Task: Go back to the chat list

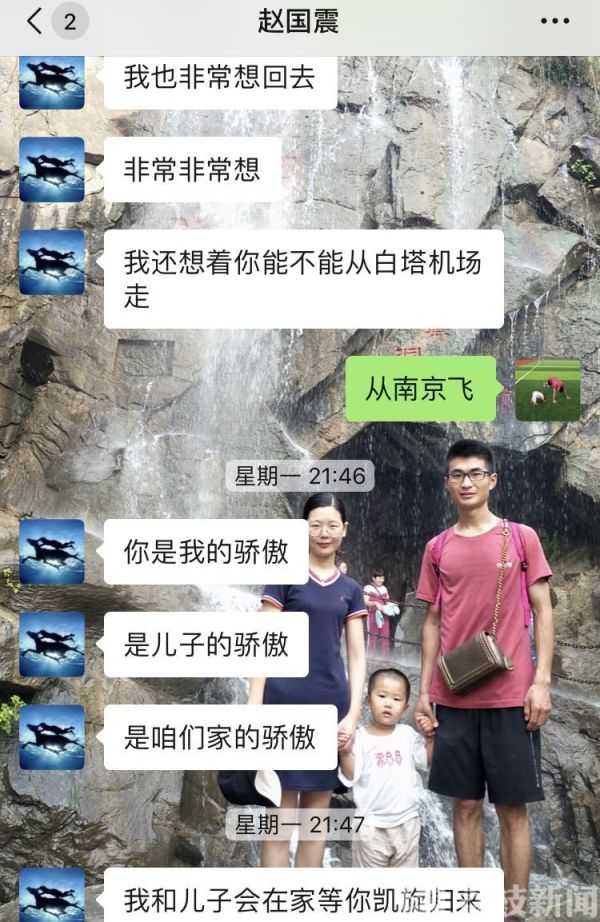Action: coord(36,22)
